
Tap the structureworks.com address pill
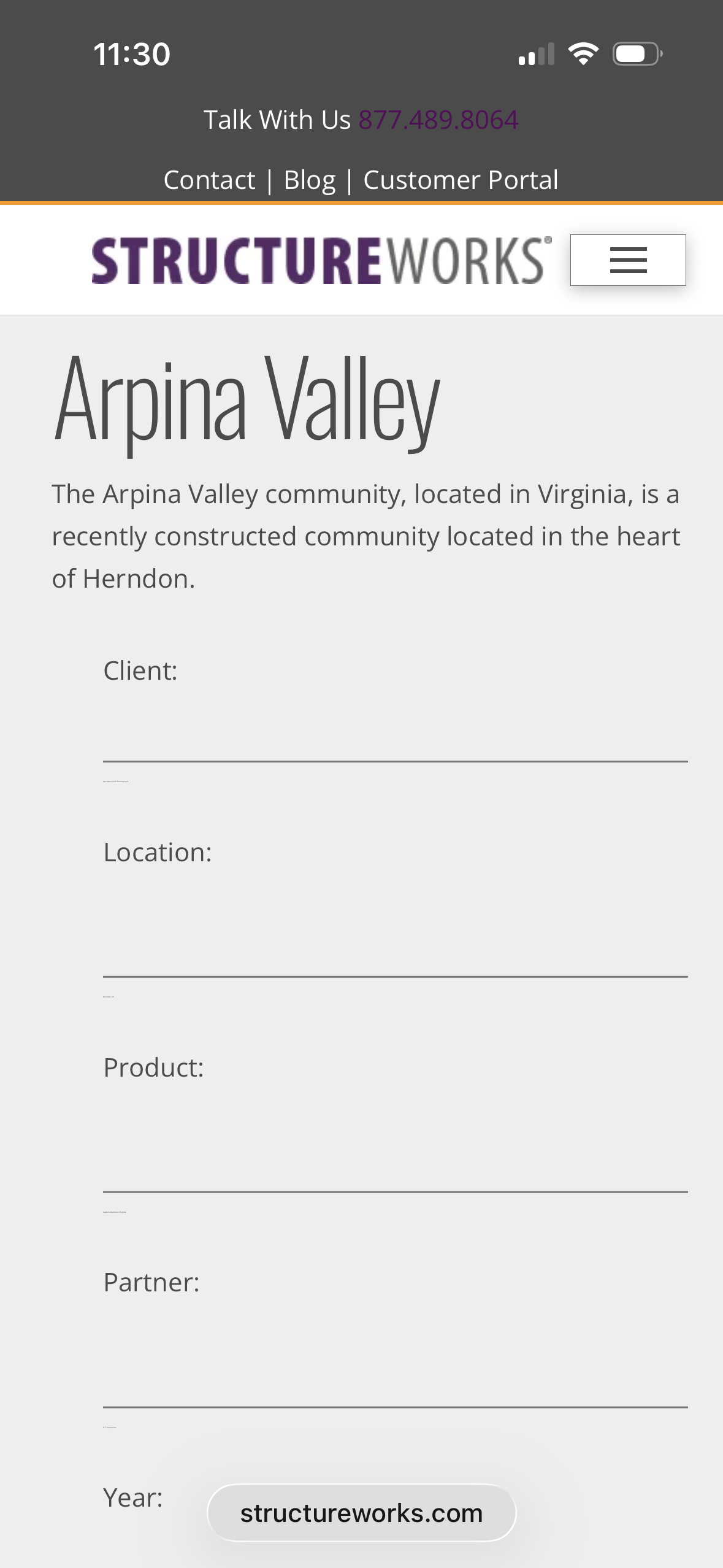click(361, 1513)
